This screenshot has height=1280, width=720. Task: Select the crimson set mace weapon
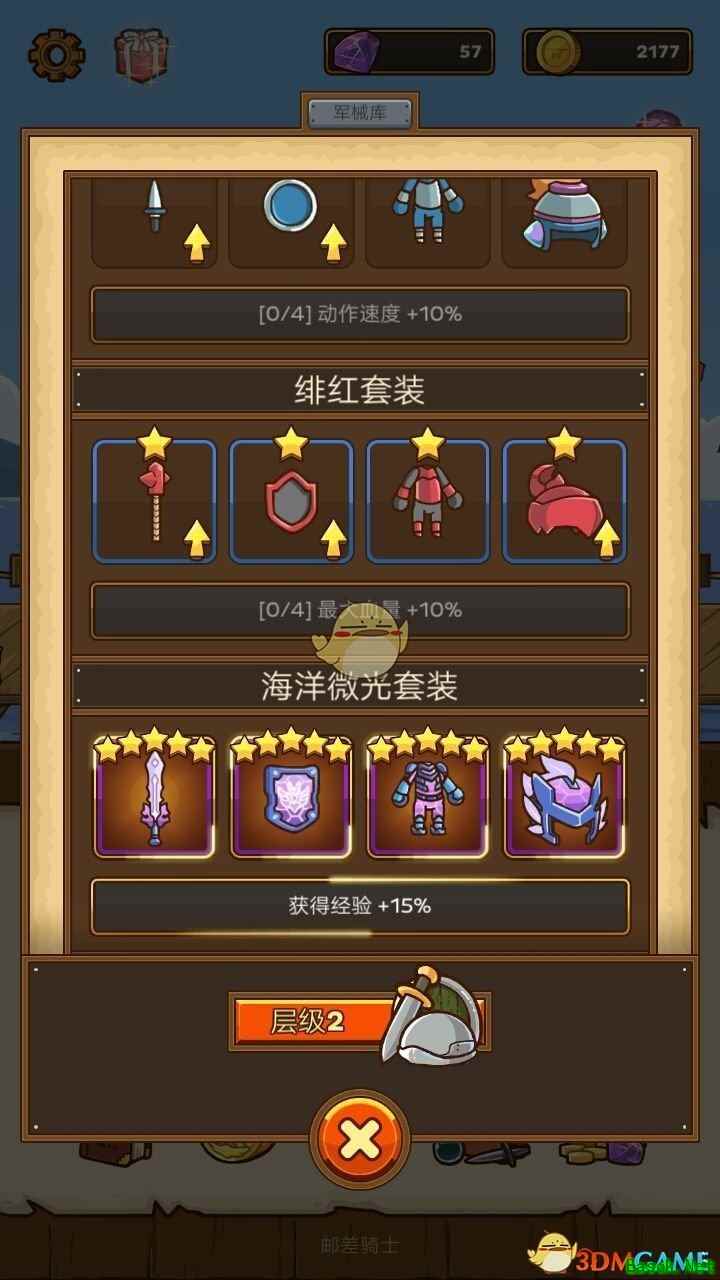pyautogui.click(x=155, y=502)
